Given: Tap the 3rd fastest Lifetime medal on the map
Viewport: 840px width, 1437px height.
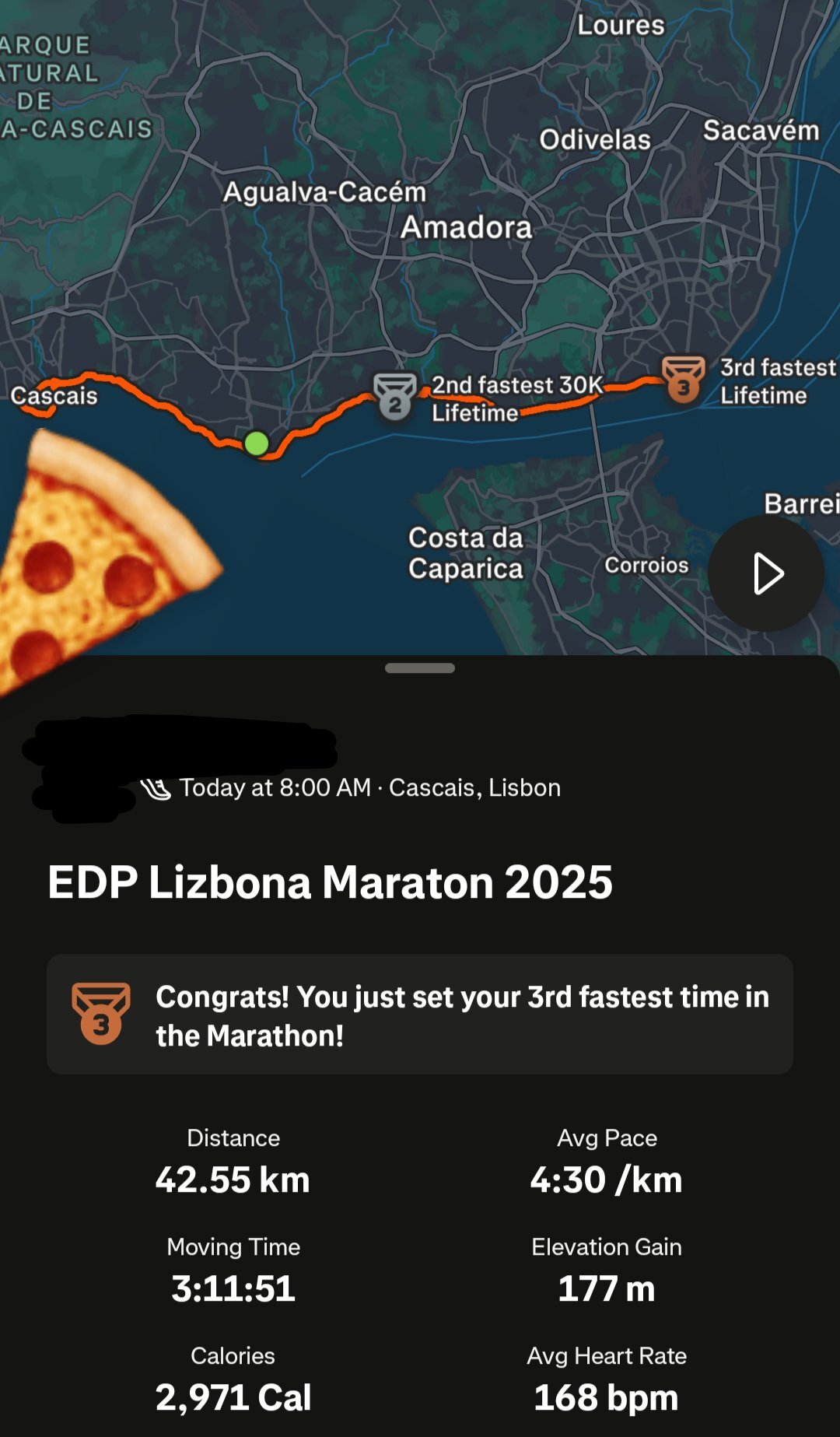Looking at the screenshot, I should [683, 379].
